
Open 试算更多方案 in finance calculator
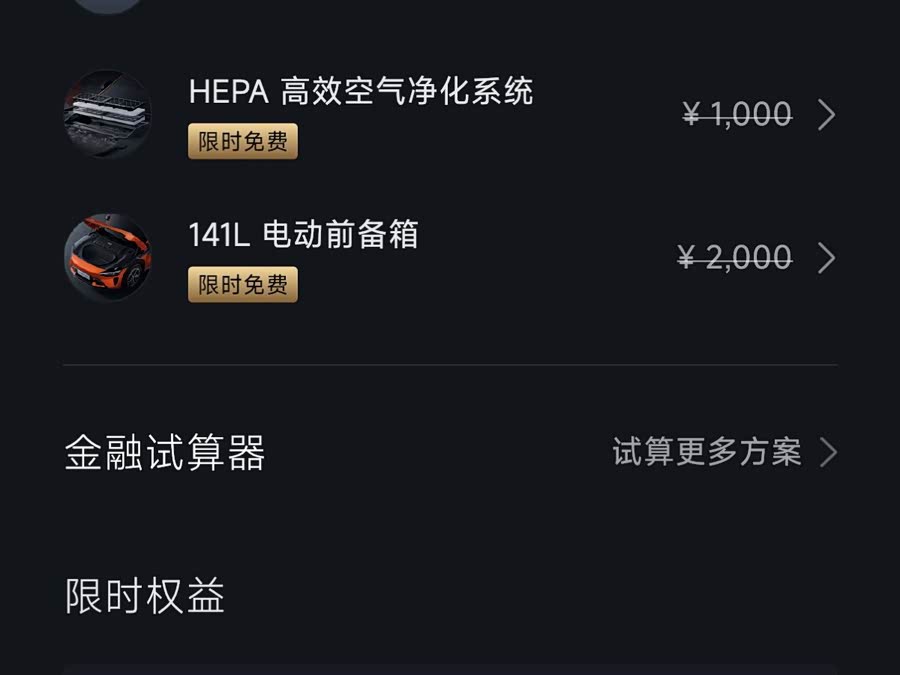(x=724, y=453)
